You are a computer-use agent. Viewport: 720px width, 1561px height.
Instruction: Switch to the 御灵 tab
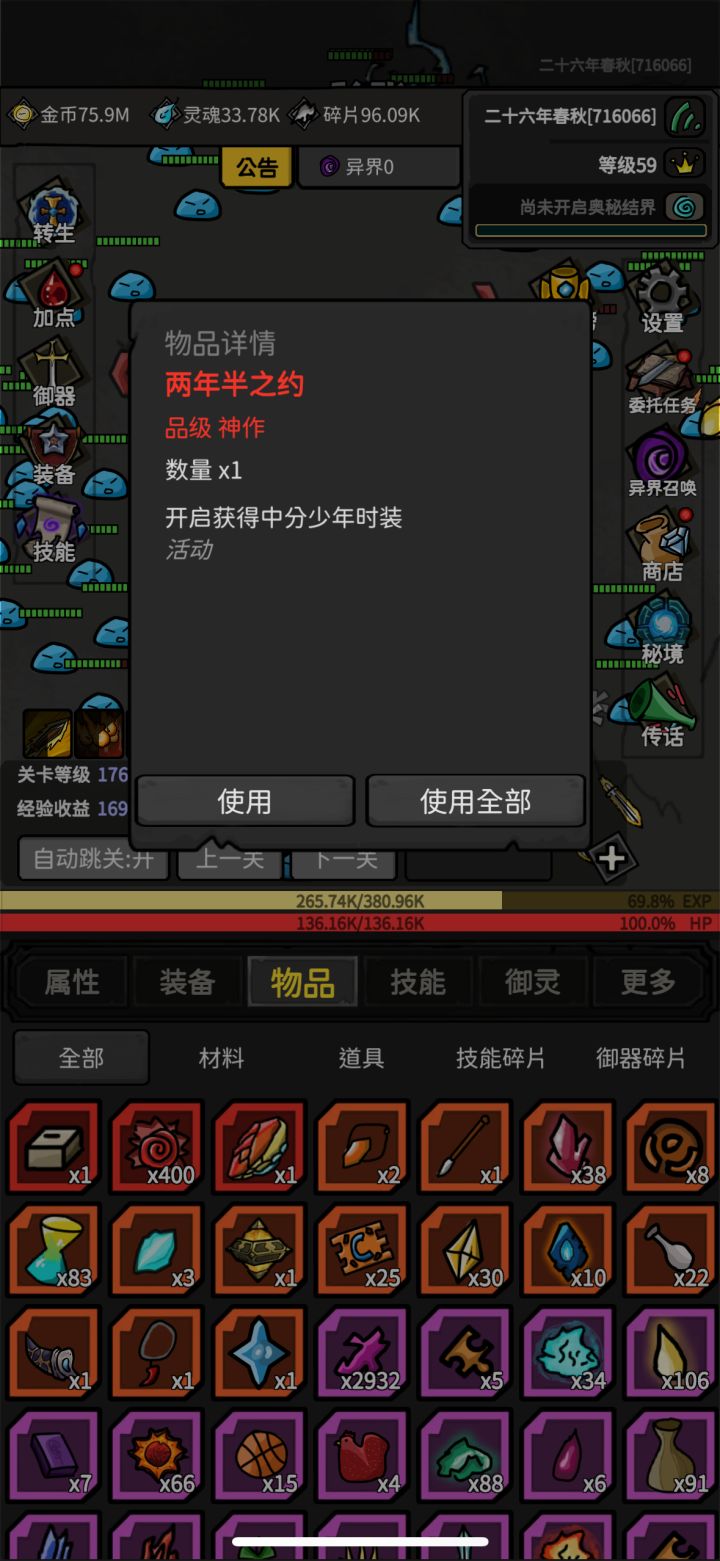tap(532, 981)
